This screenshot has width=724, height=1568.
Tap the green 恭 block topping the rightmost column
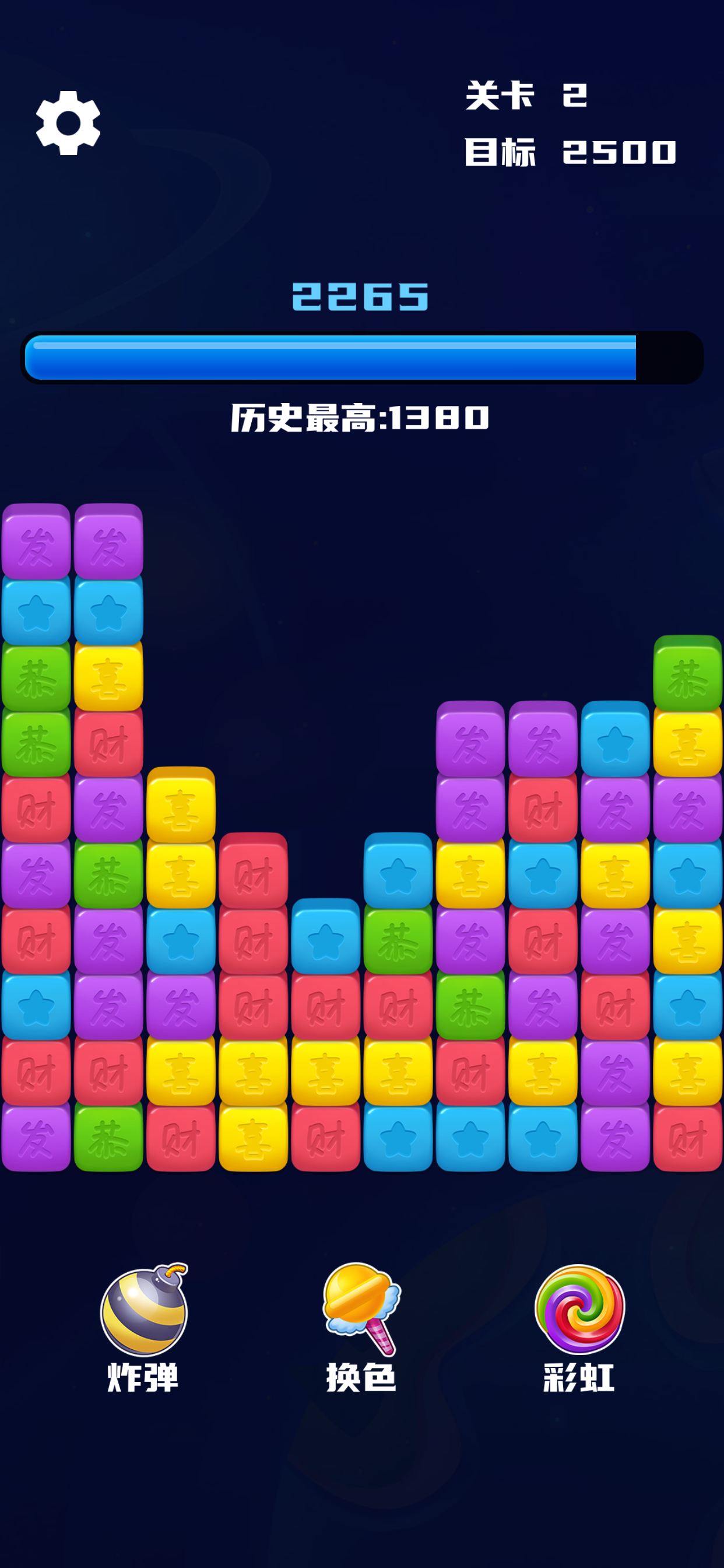687,673
